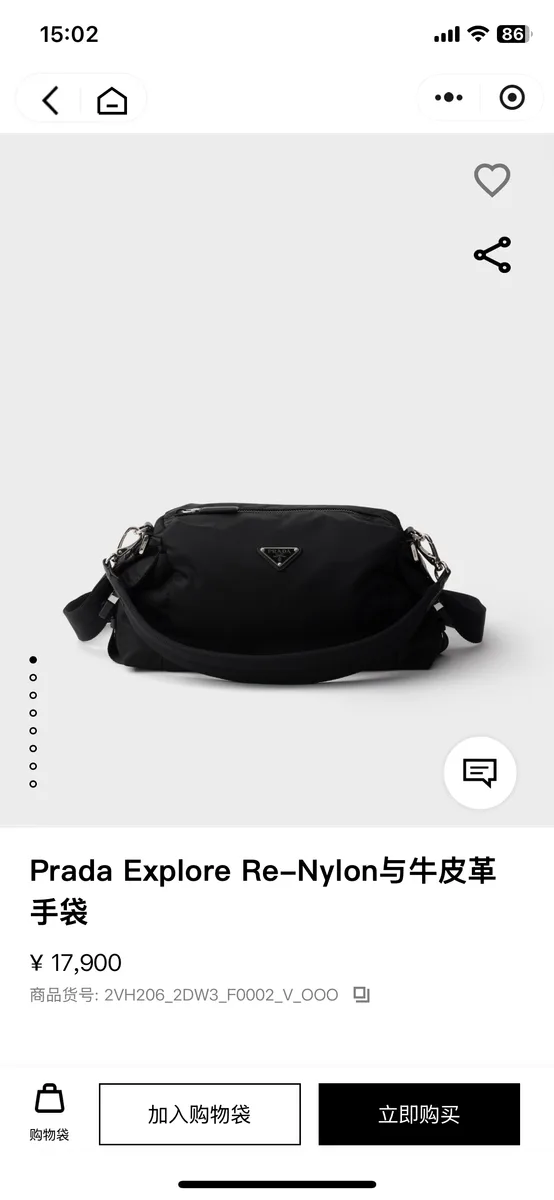Copy the product code 2VH206_2DW3_F0002_V_OOO
The image size is (554, 1200).
[x=362, y=995]
